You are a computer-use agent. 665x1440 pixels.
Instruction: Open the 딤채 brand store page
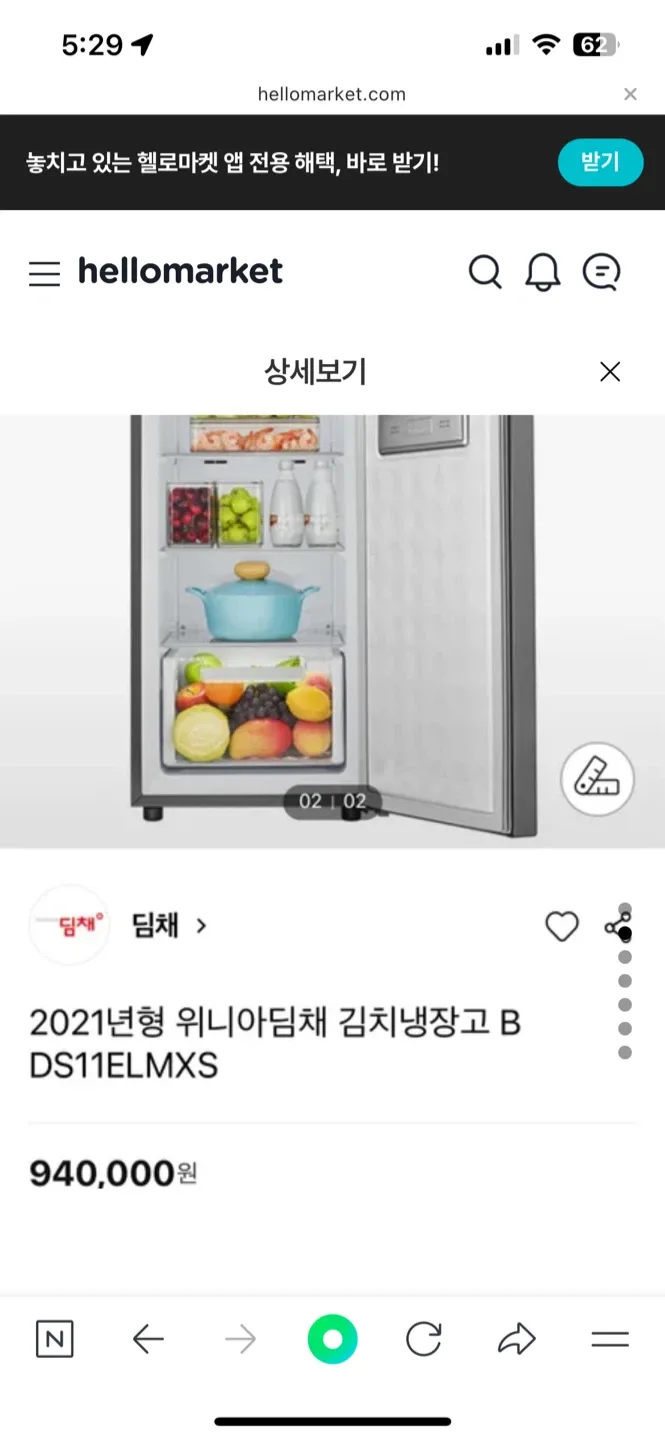click(x=168, y=925)
